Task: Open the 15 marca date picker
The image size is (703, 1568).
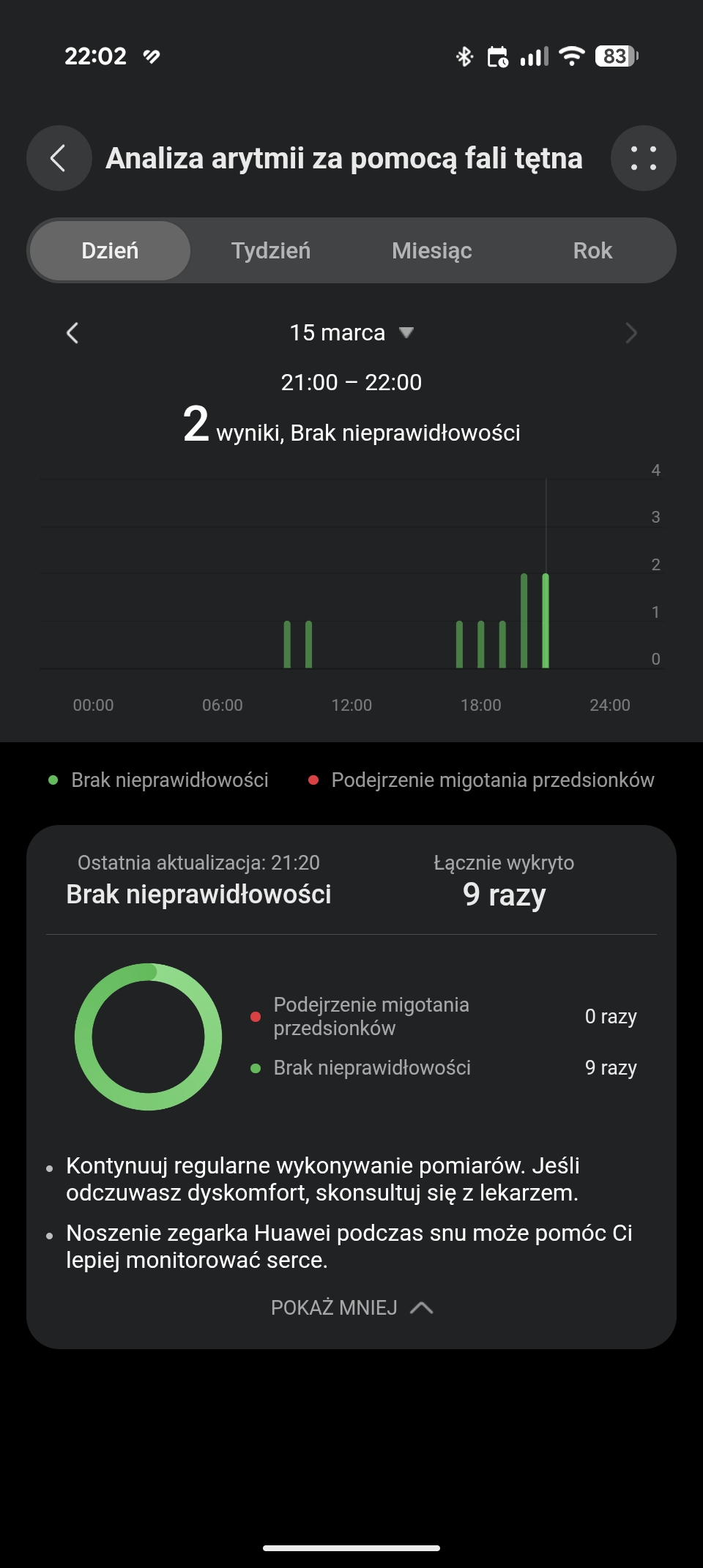Action: [x=351, y=333]
